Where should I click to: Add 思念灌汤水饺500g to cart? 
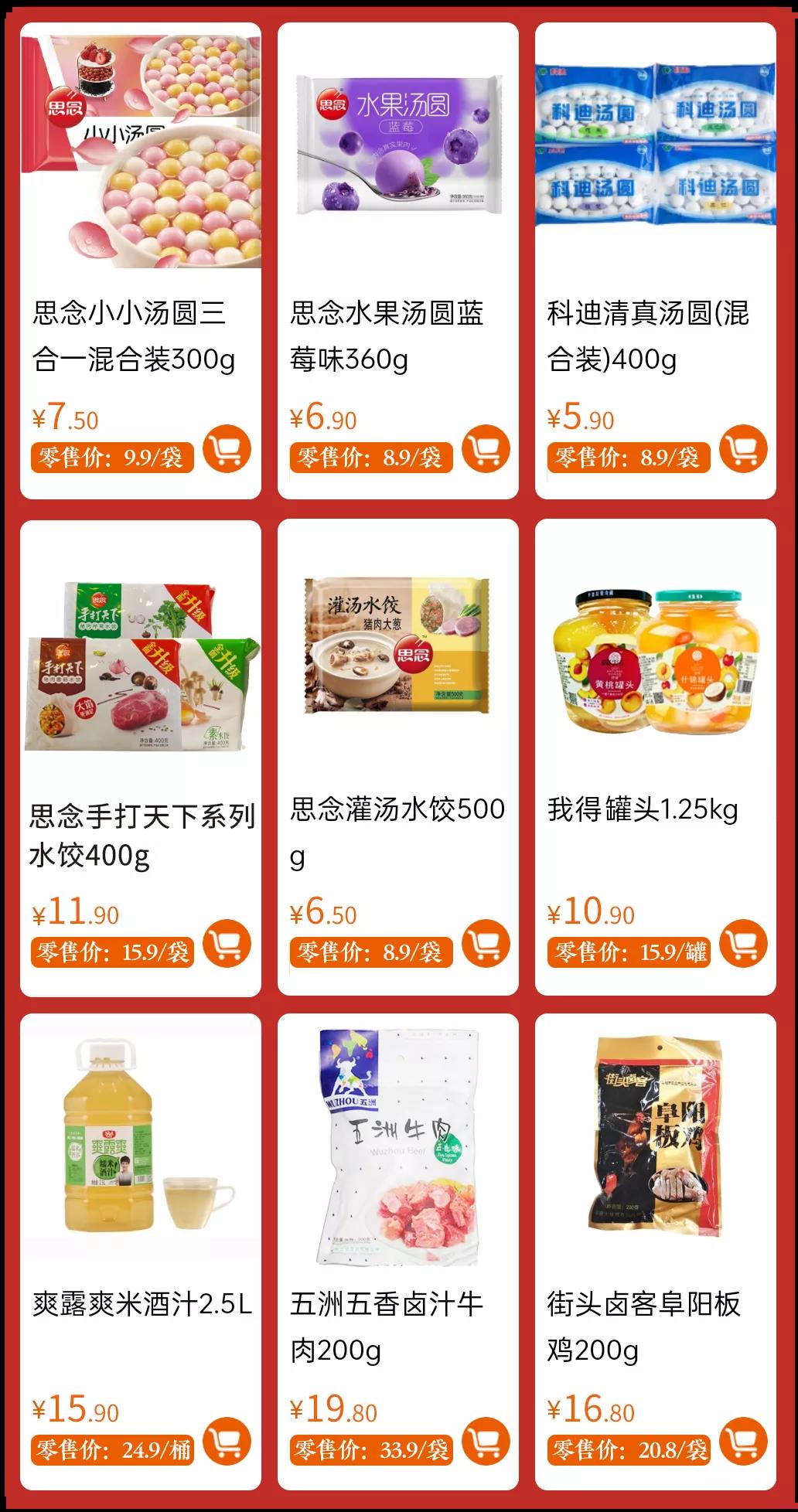click(x=486, y=944)
